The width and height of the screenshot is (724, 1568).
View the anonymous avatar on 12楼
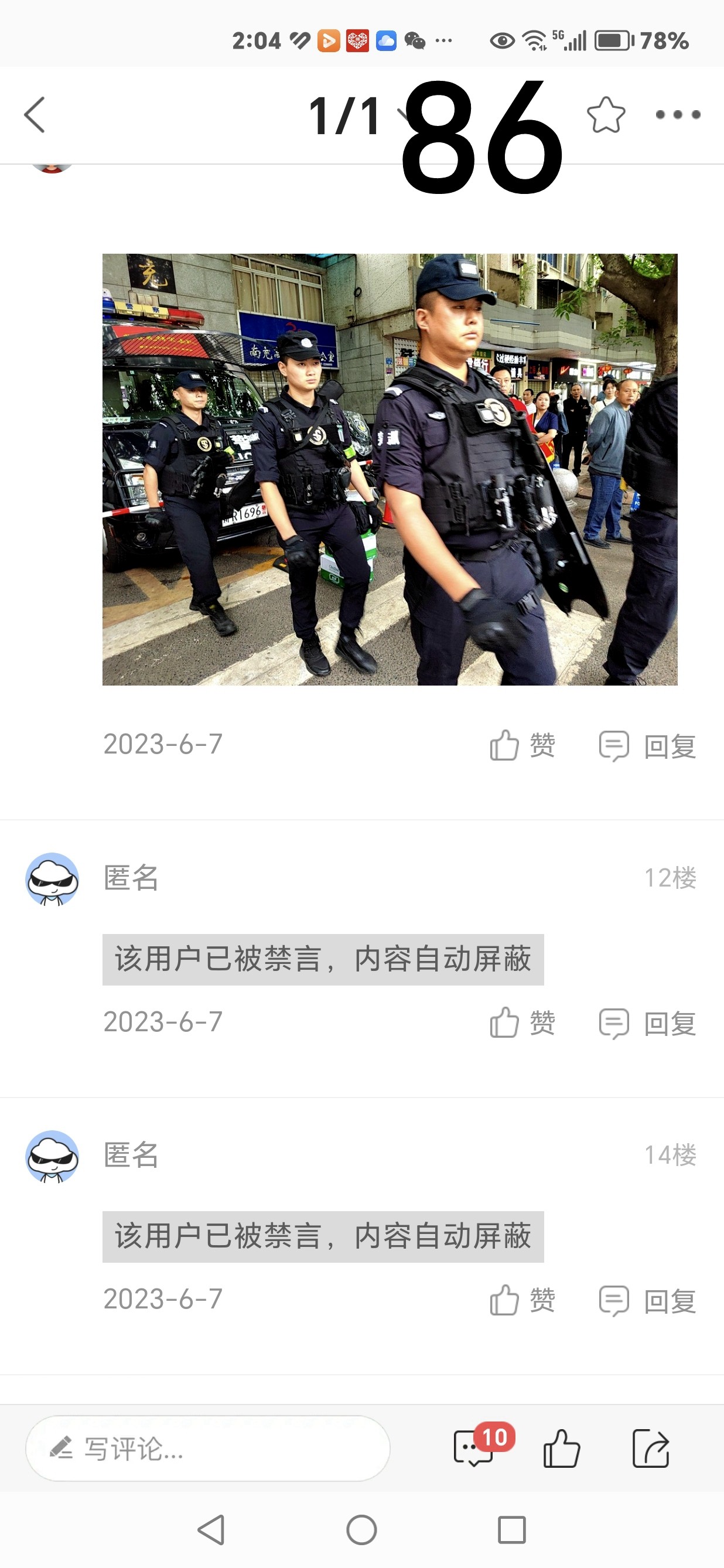[52, 879]
